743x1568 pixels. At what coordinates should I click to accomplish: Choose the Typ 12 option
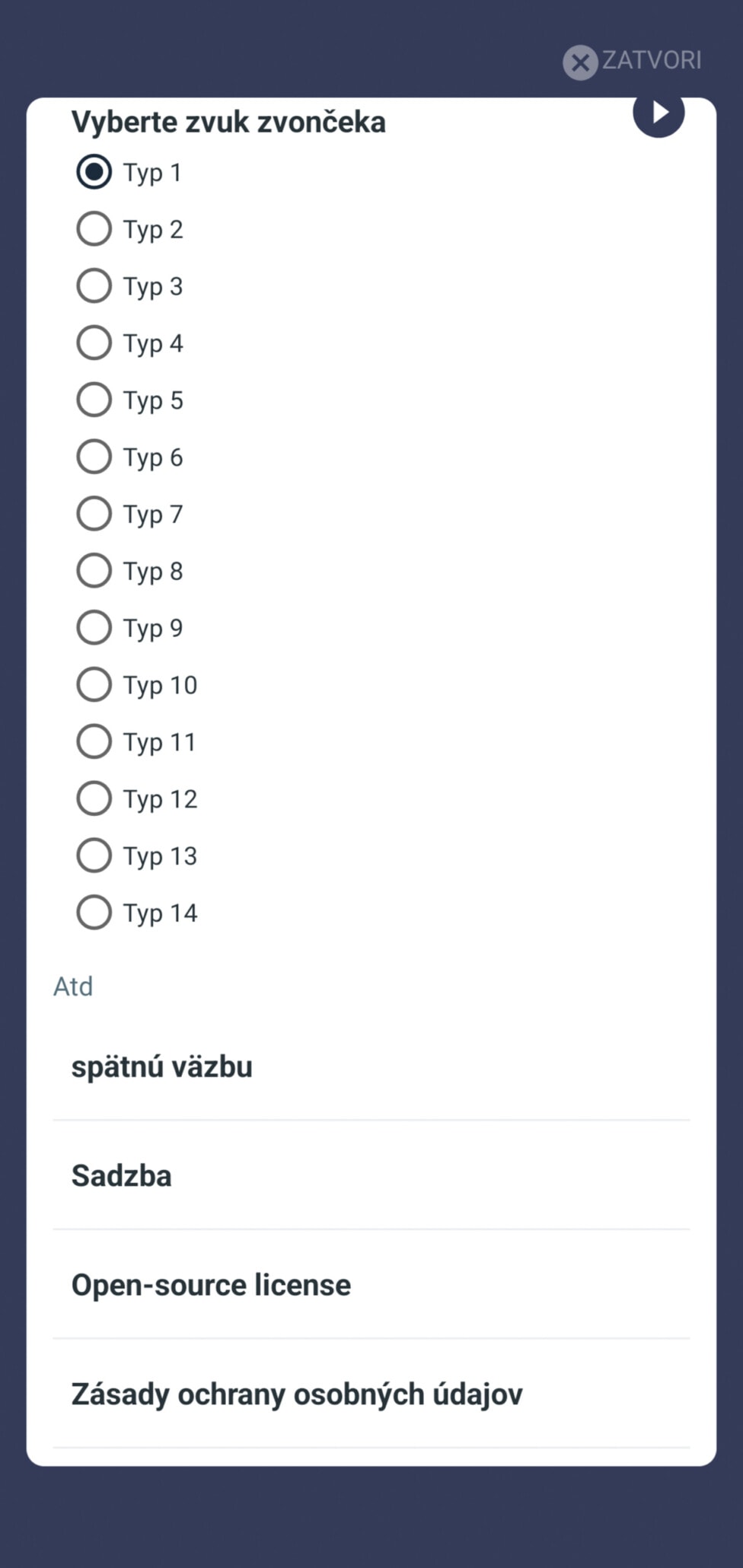tap(137, 798)
